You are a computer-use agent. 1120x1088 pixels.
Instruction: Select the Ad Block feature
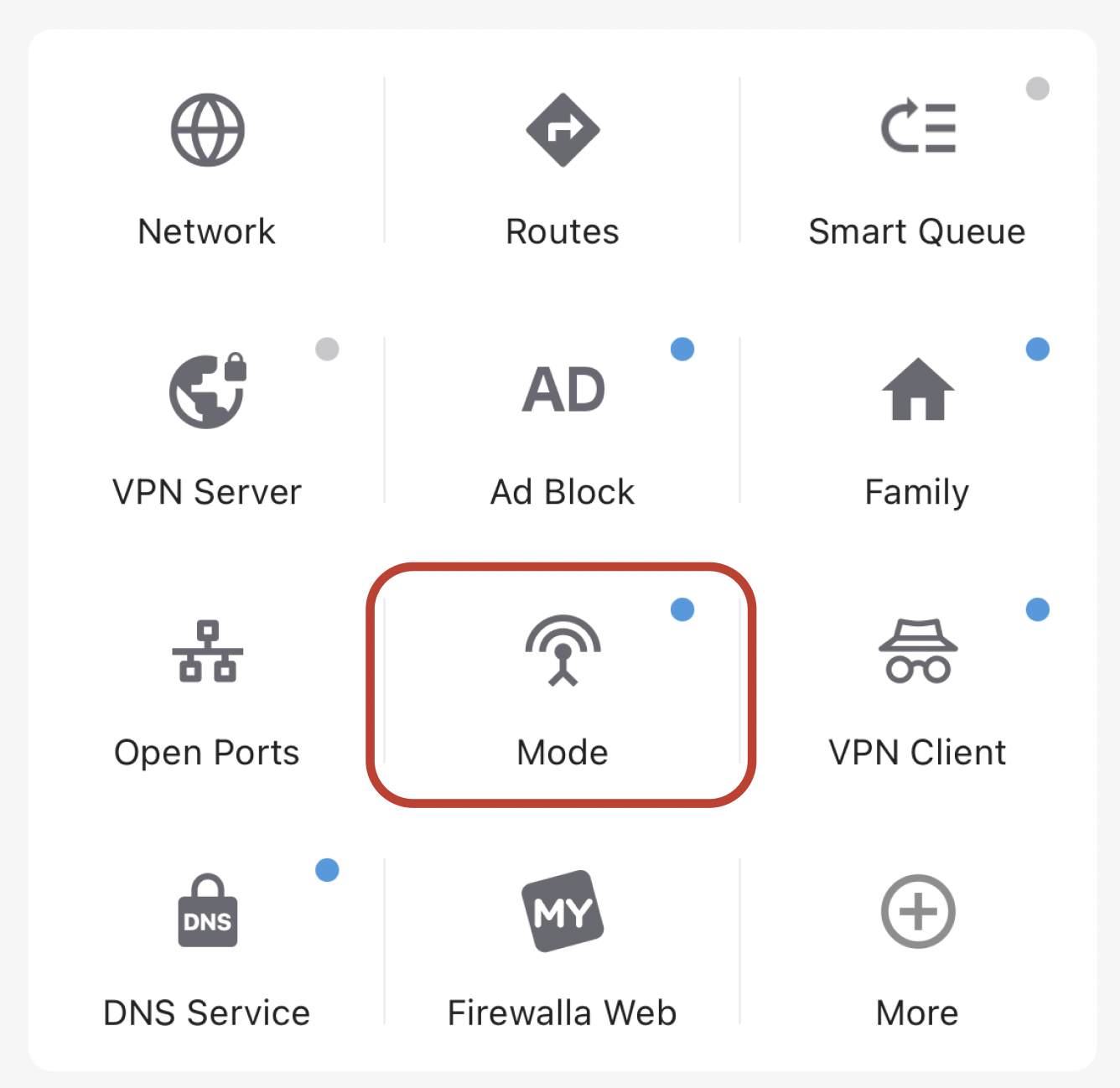[563, 427]
